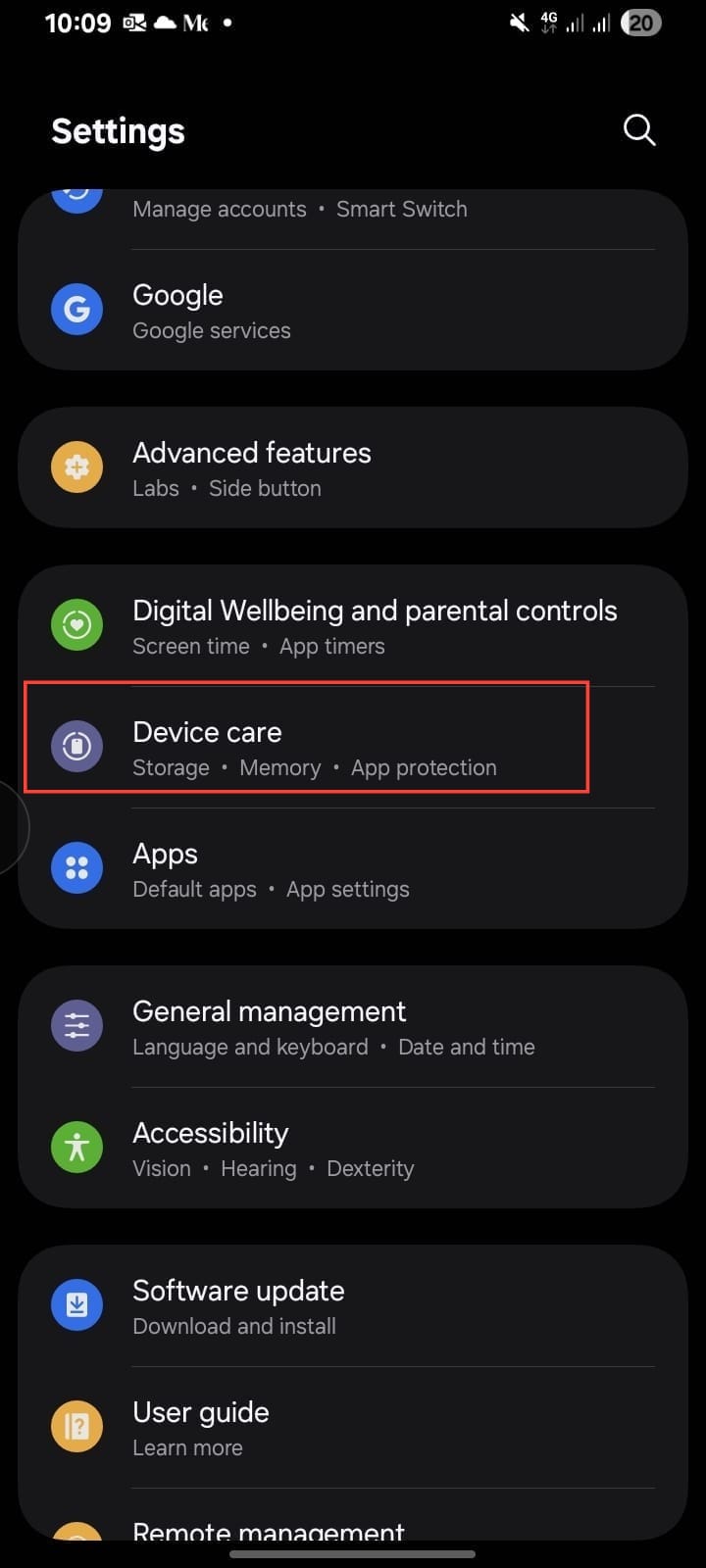Open Google services settings
Image resolution: width=706 pixels, height=1568 pixels.
pyautogui.click(x=353, y=311)
